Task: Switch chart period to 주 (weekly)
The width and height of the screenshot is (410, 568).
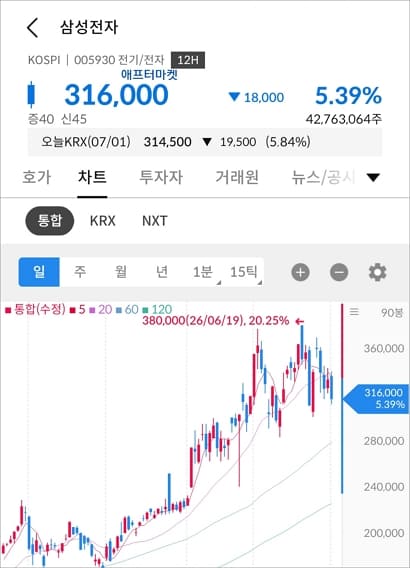Action: (x=80, y=272)
